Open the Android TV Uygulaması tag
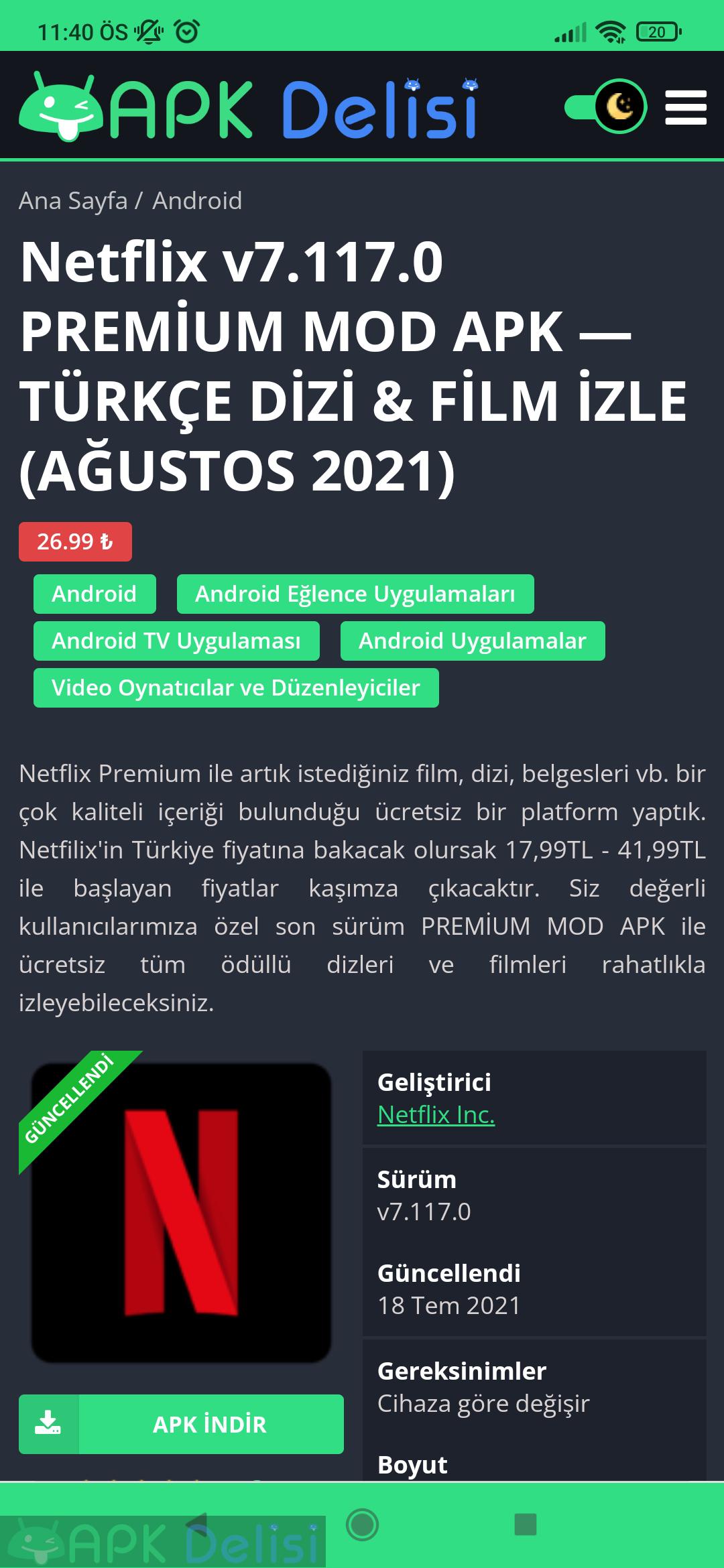724x1568 pixels. (x=176, y=641)
